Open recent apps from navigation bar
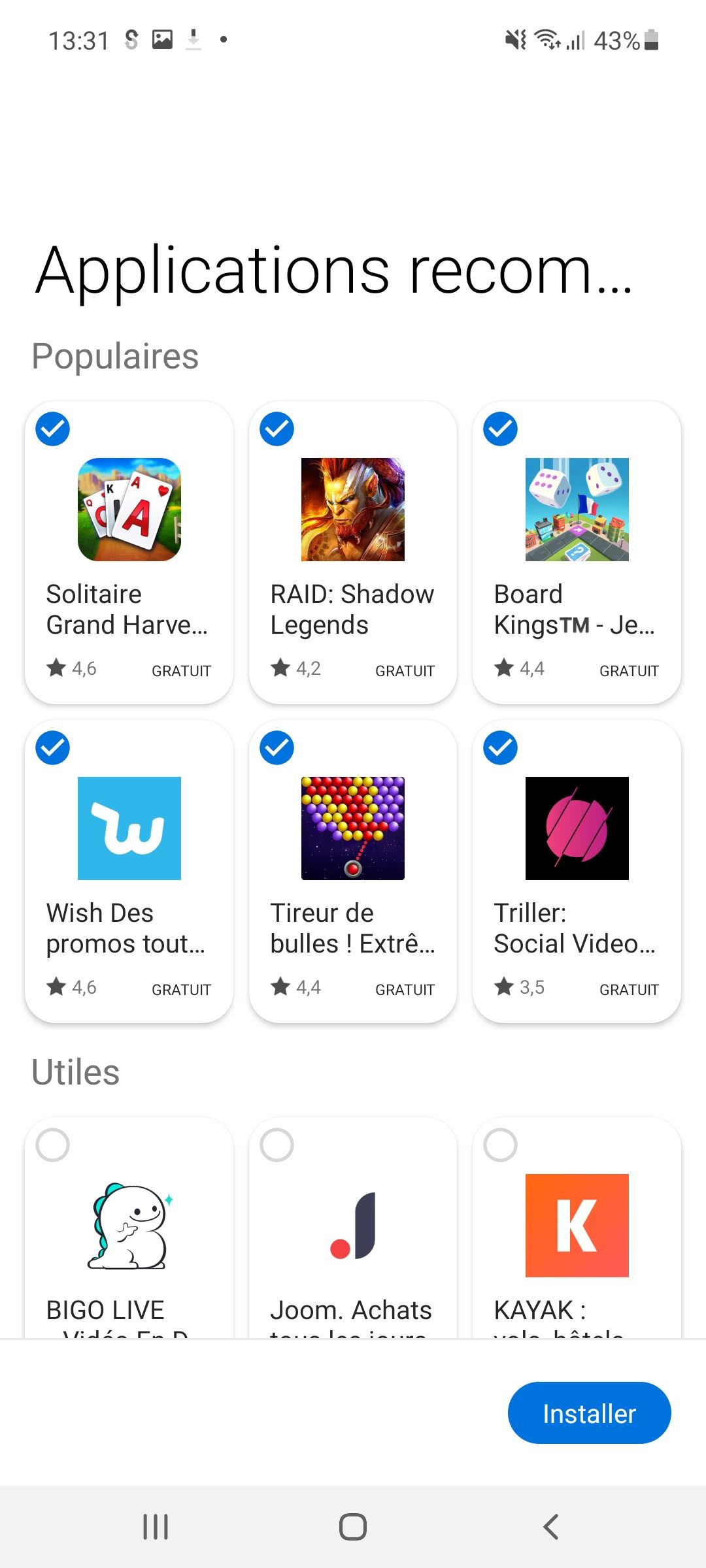The height and width of the screenshot is (1568, 706). pyautogui.click(x=156, y=1527)
